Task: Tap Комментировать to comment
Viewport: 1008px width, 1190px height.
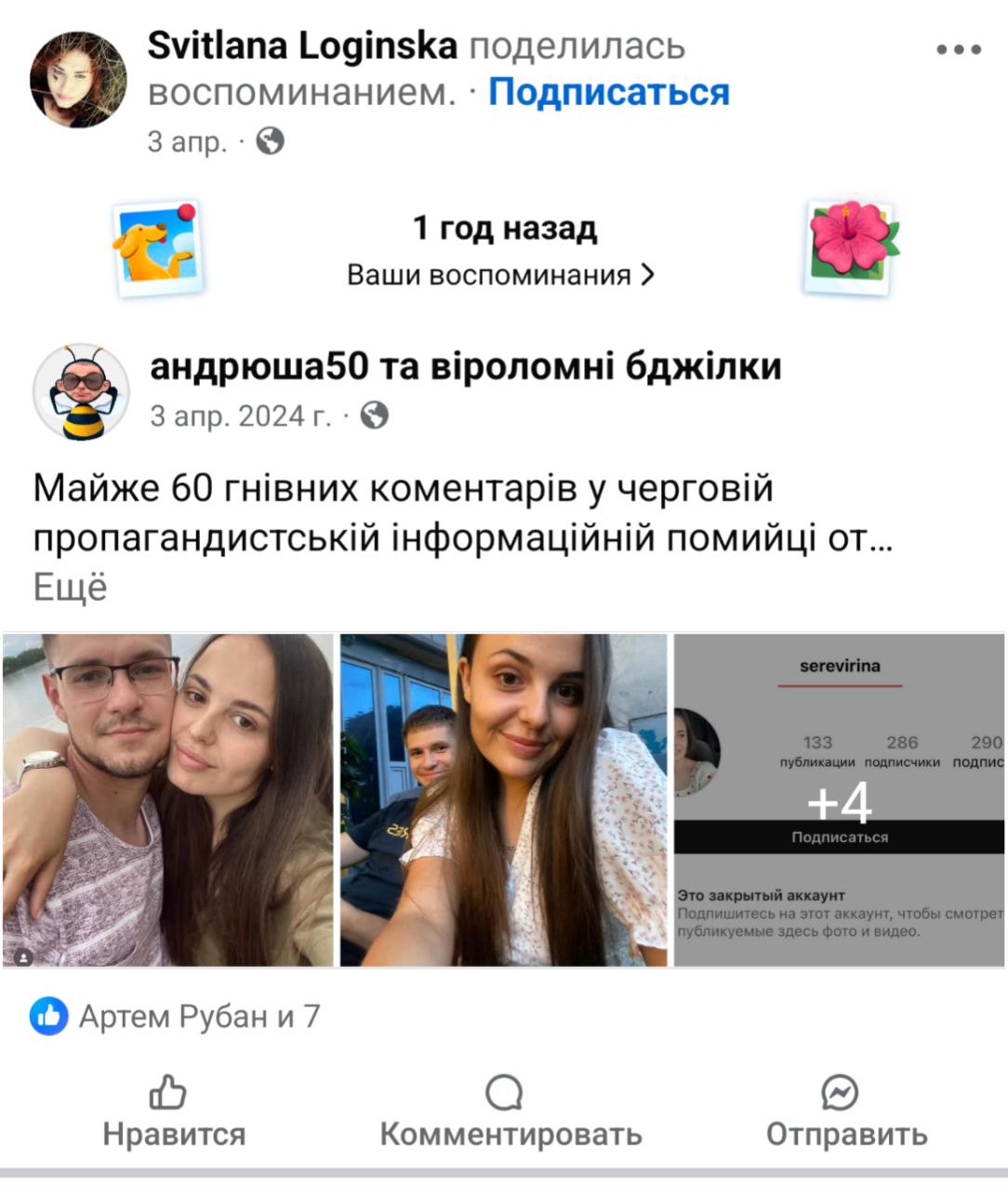Action: 510,1113
